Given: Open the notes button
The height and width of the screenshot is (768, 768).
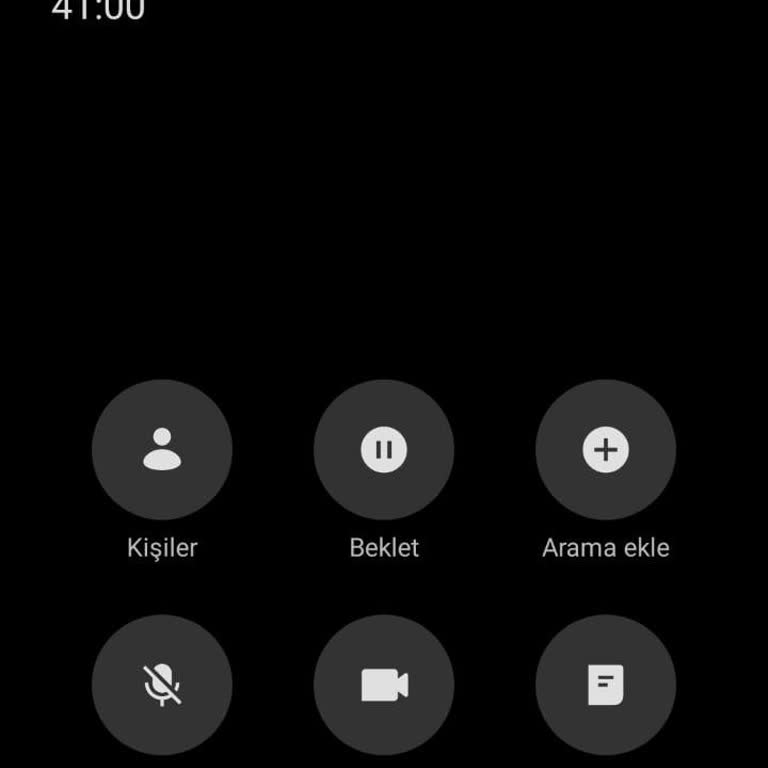Looking at the screenshot, I should click(605, 685).
